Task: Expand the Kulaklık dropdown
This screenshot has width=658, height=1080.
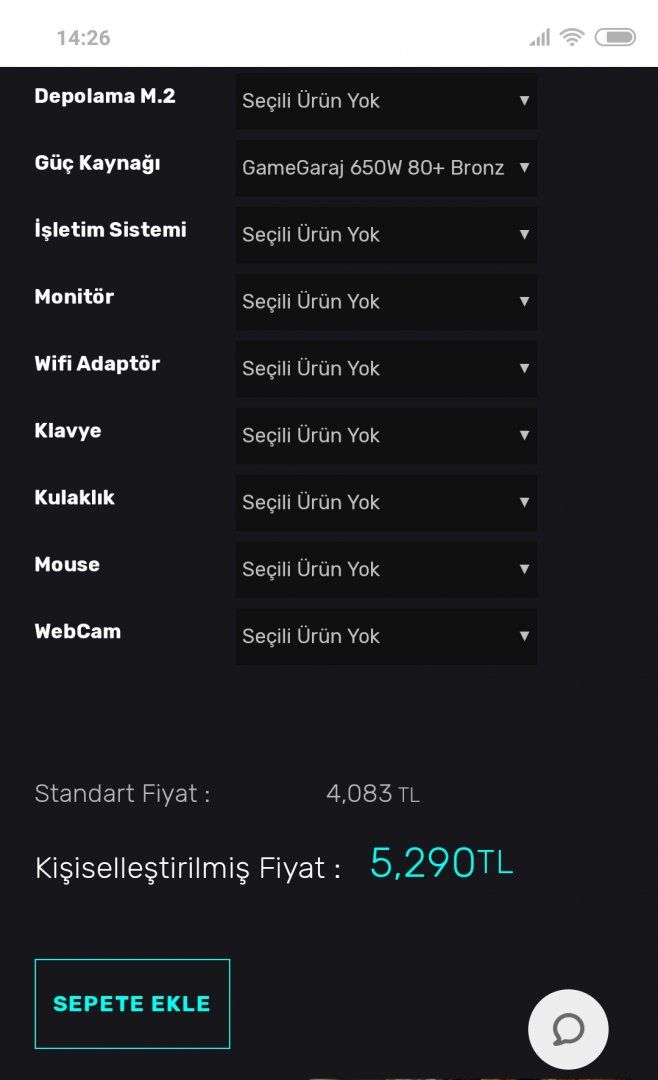Action: tap(386, 503)
